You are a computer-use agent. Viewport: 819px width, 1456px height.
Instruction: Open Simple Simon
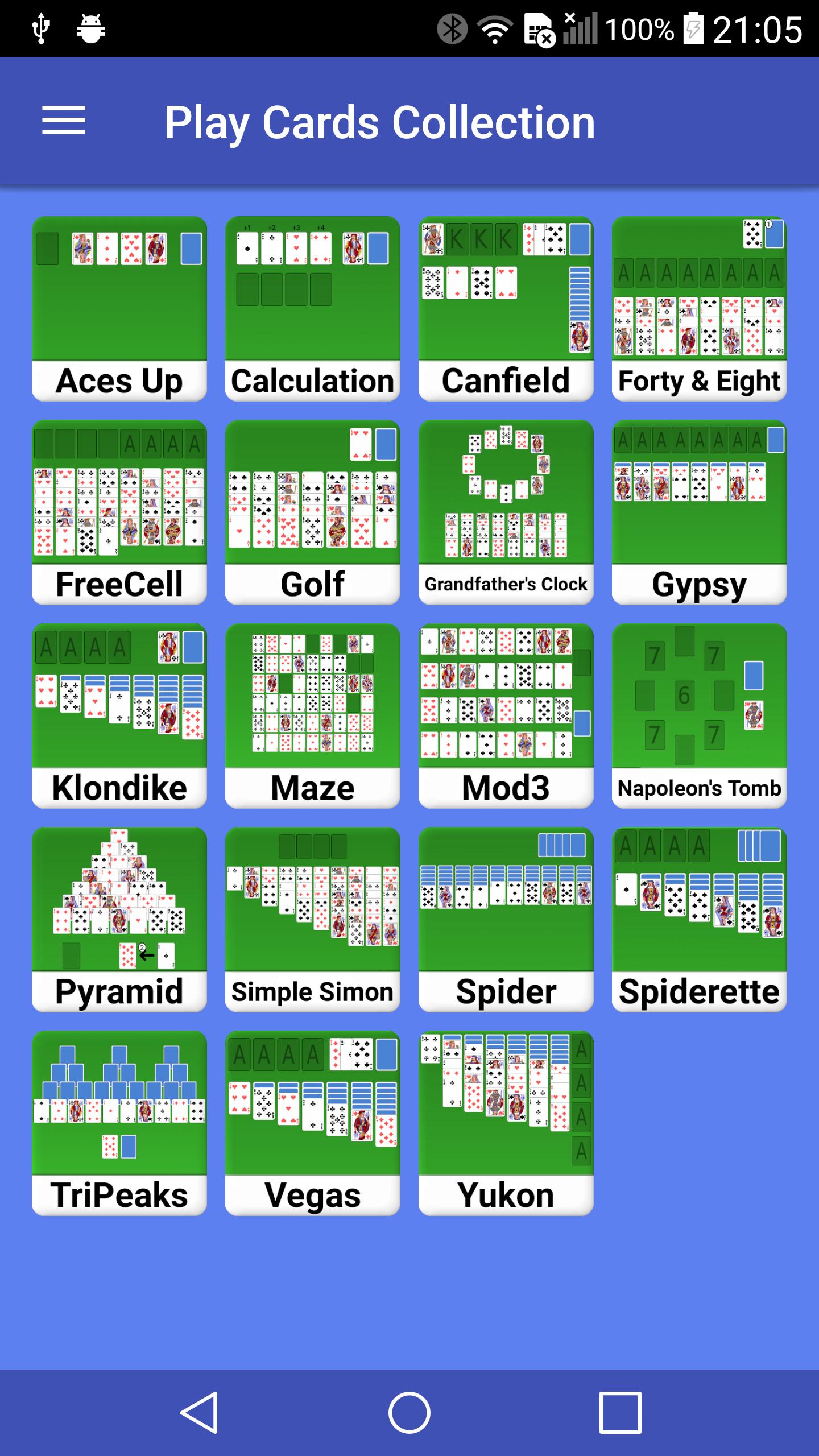[x=312, y=919]
